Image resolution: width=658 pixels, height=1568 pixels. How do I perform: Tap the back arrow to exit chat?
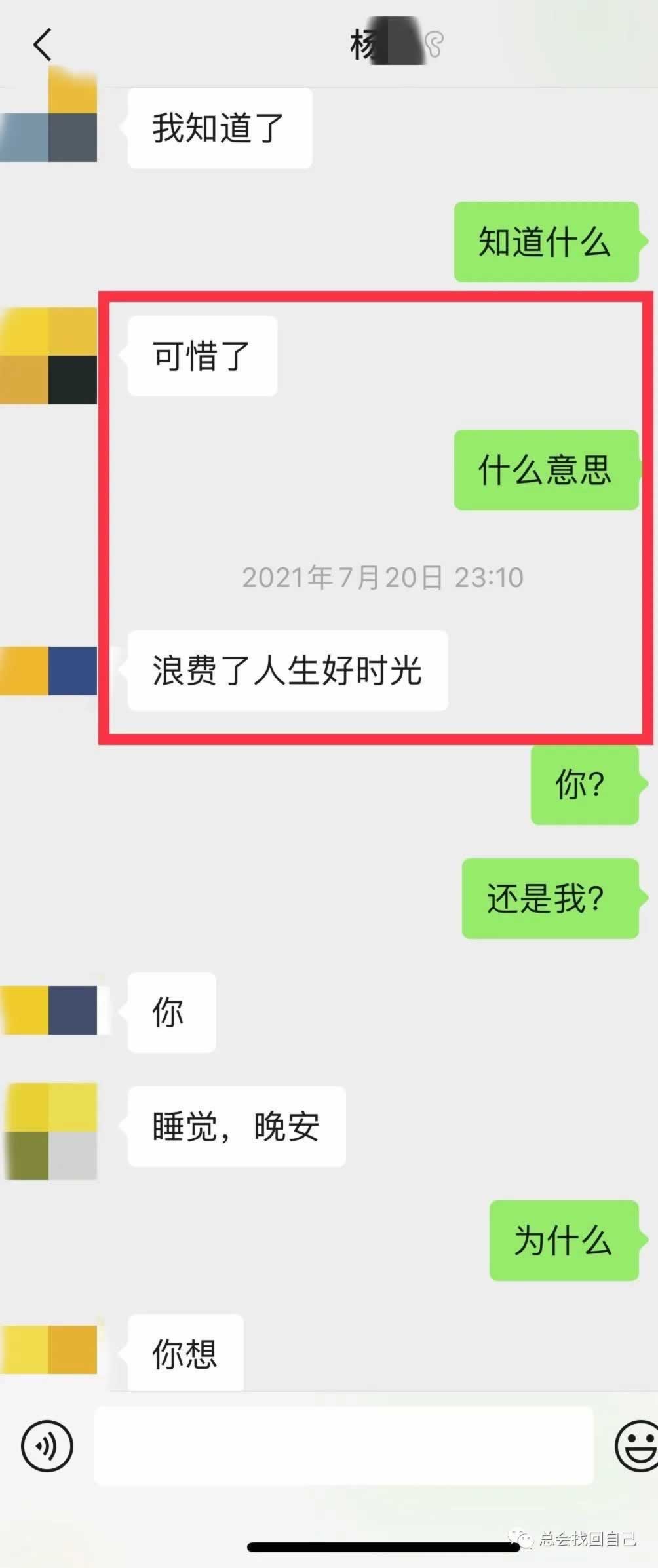click(41, 44)
